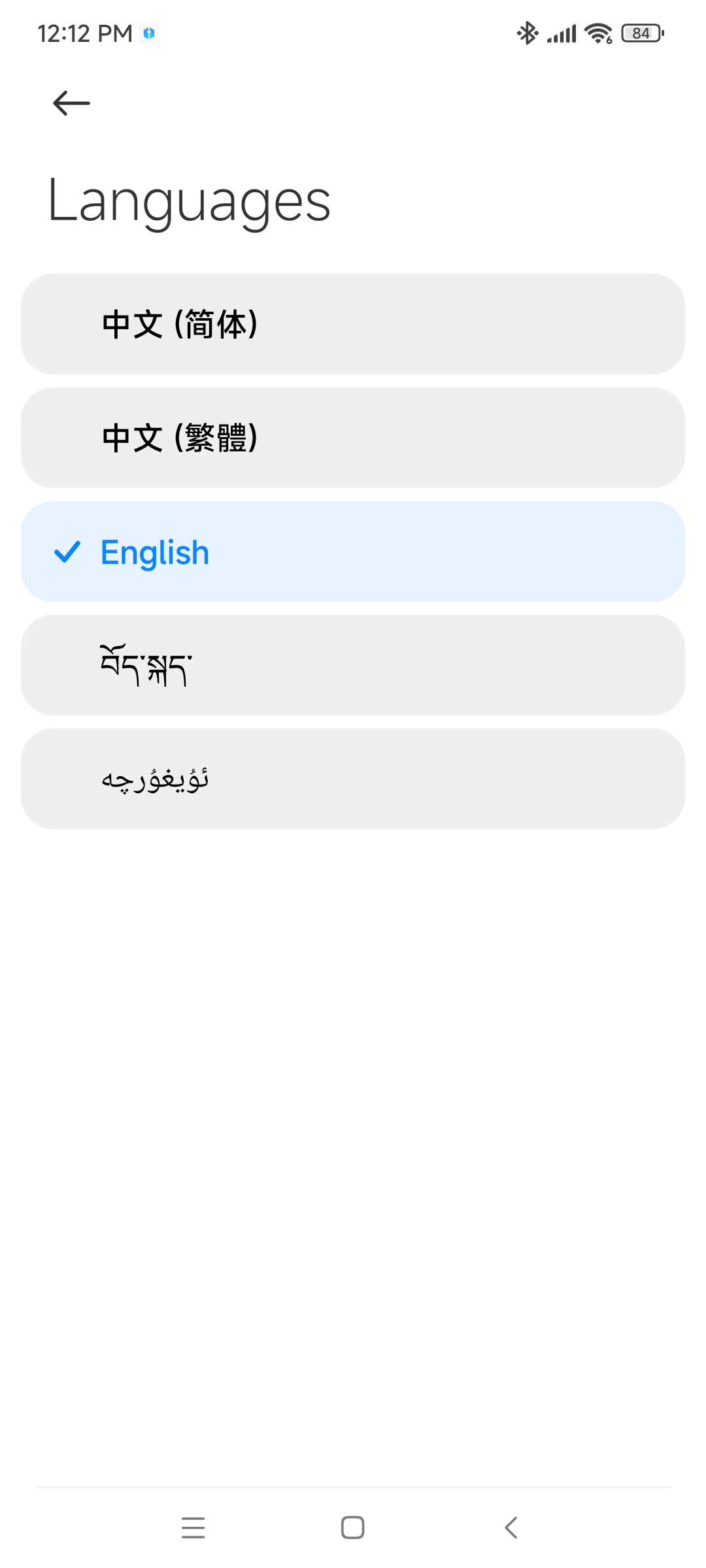
Task: Go to home screen via navigation bar
Action: point(353,1527)
